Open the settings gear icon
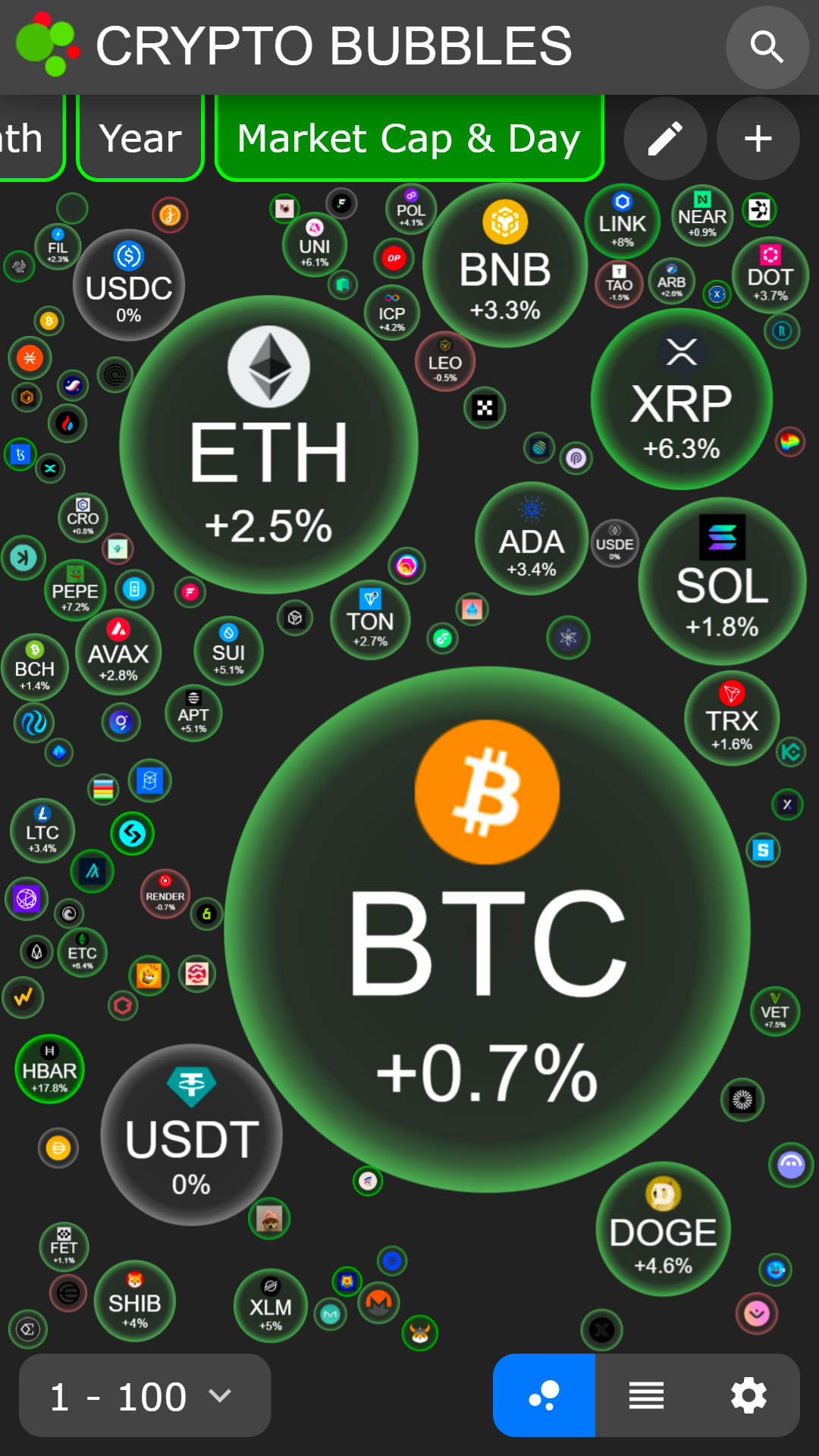Image resolution: width=819 pixels, height=1456 pixels. coord(748,1395)
